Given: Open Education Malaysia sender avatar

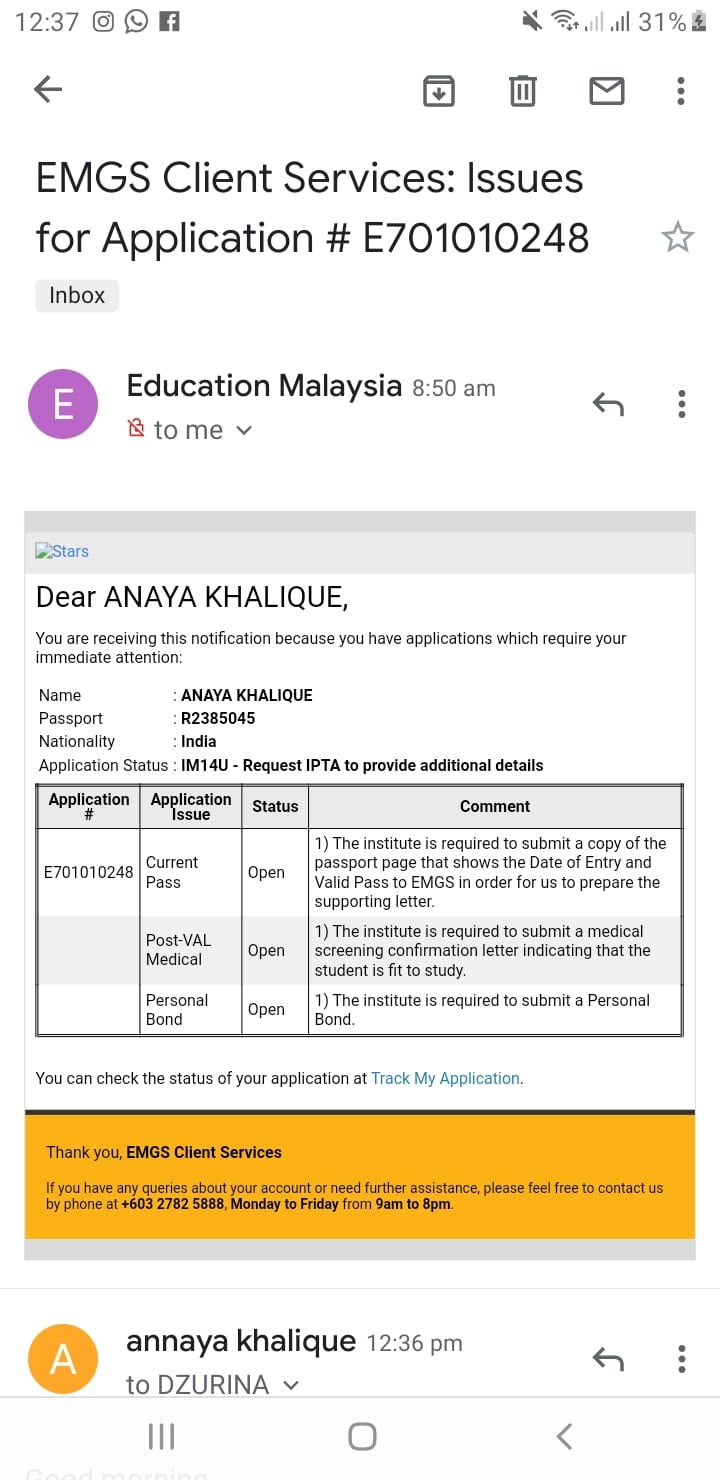Looking at the screenshot, I should (63, 404).
